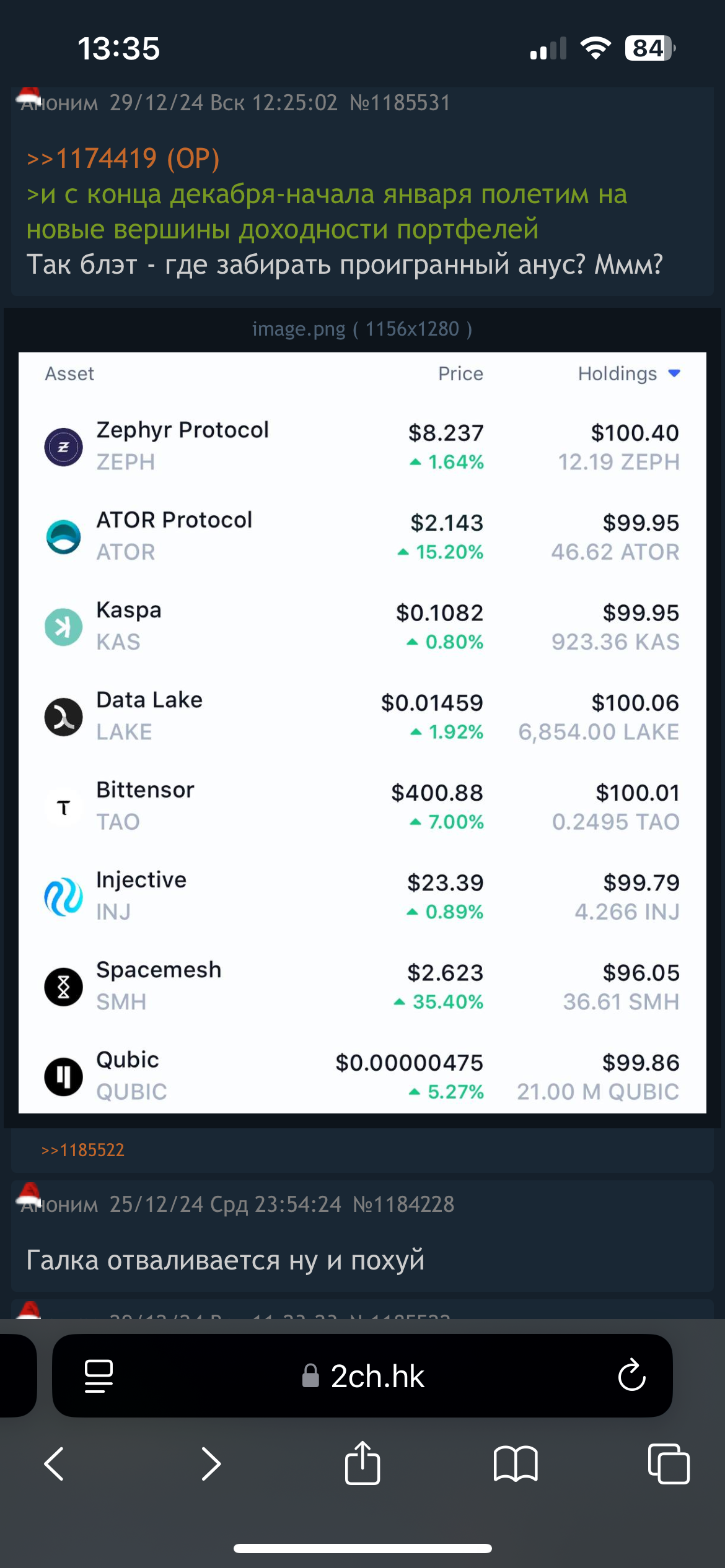The height and width of the screenshot is (1568, 725).
Task: Open the Safari page settings menu
Action: [x=99, y=1376]
